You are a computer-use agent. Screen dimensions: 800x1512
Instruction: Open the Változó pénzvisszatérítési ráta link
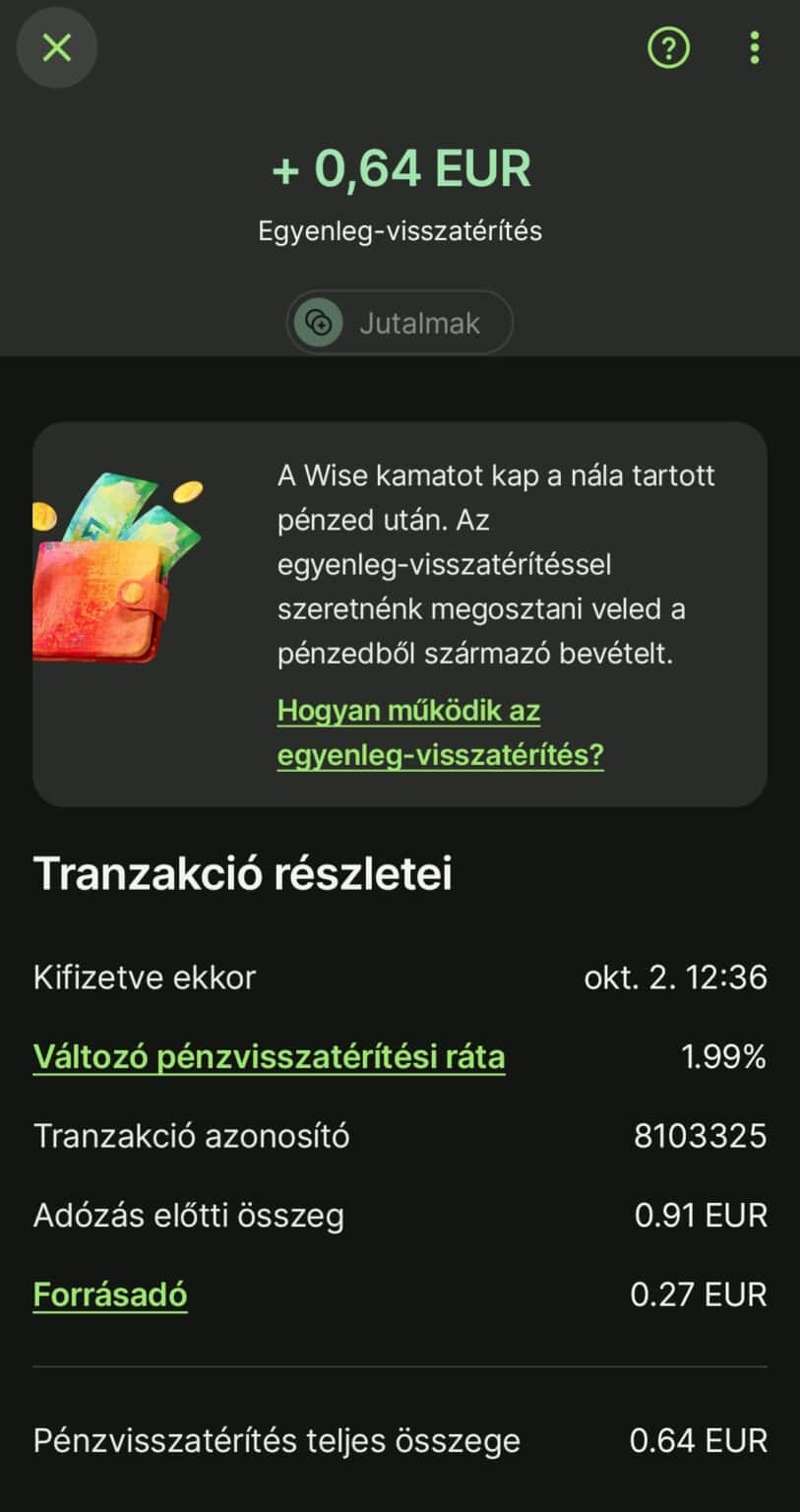point(269,1057)
